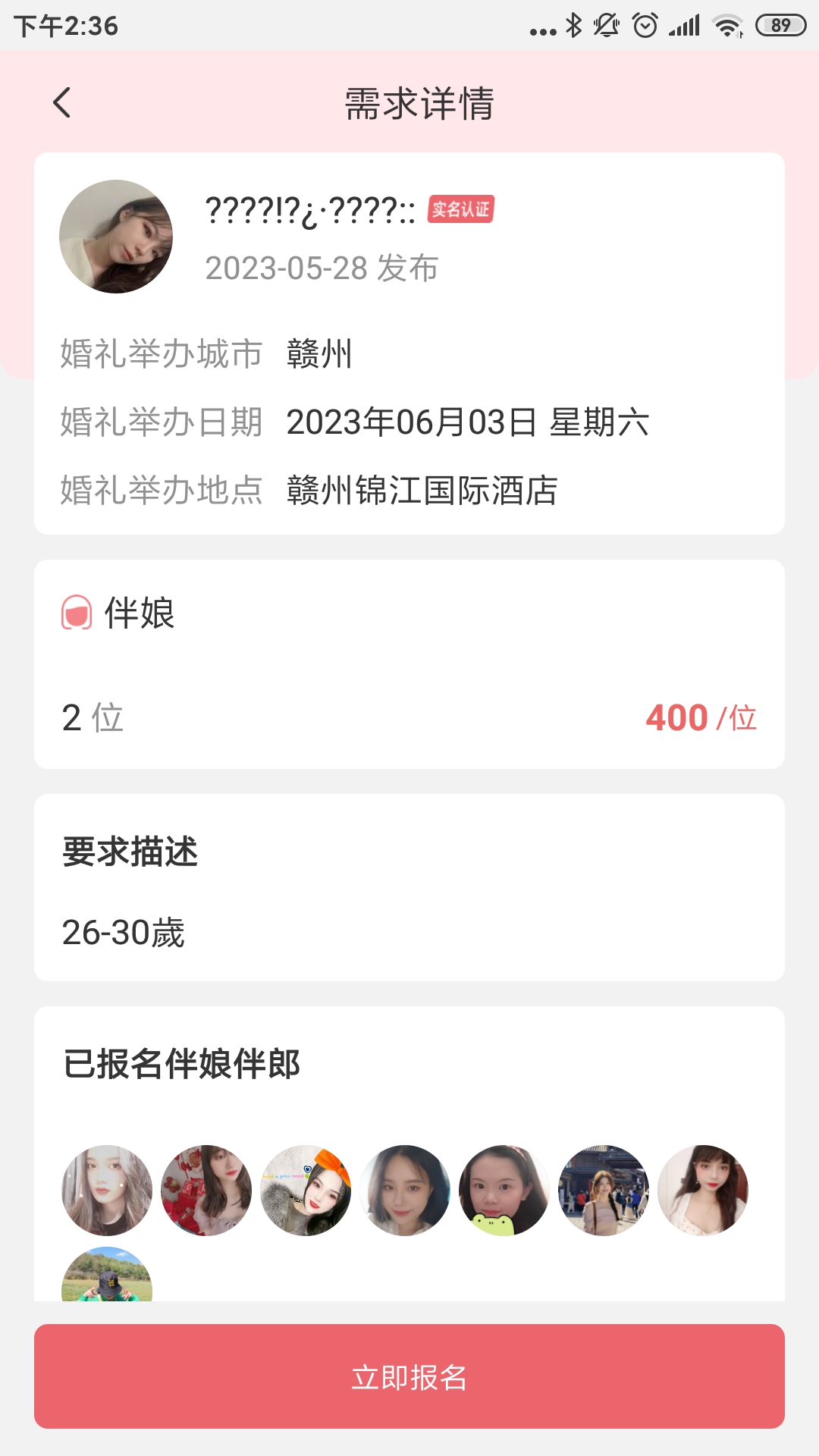The image size is (819, 1456).
Task: Tap the Wi-Fi icon in status bar
Action: click(x=726, y=24)
